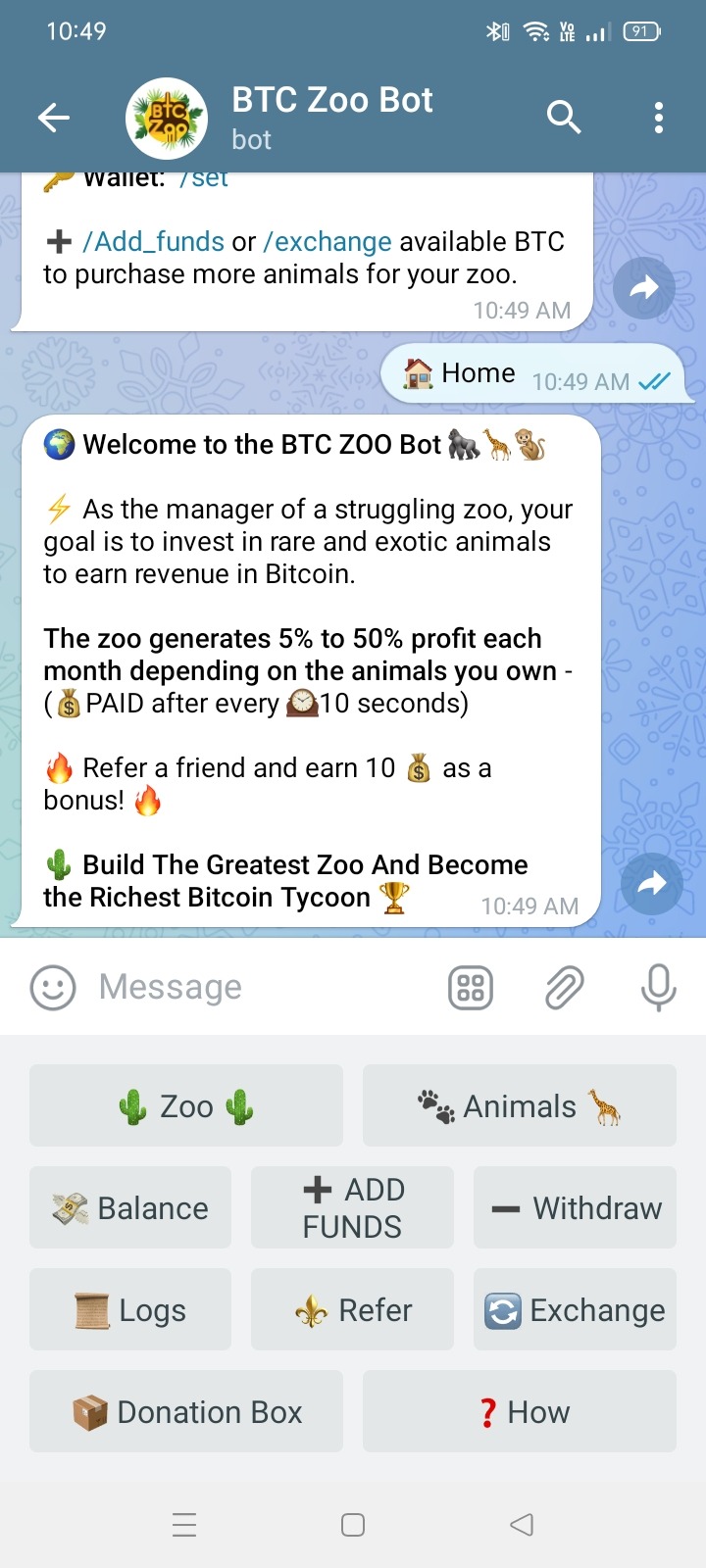This screenshot has height=1568, width=706.
Task: Open the three-dot overflow menu
Action: (658, 118)
